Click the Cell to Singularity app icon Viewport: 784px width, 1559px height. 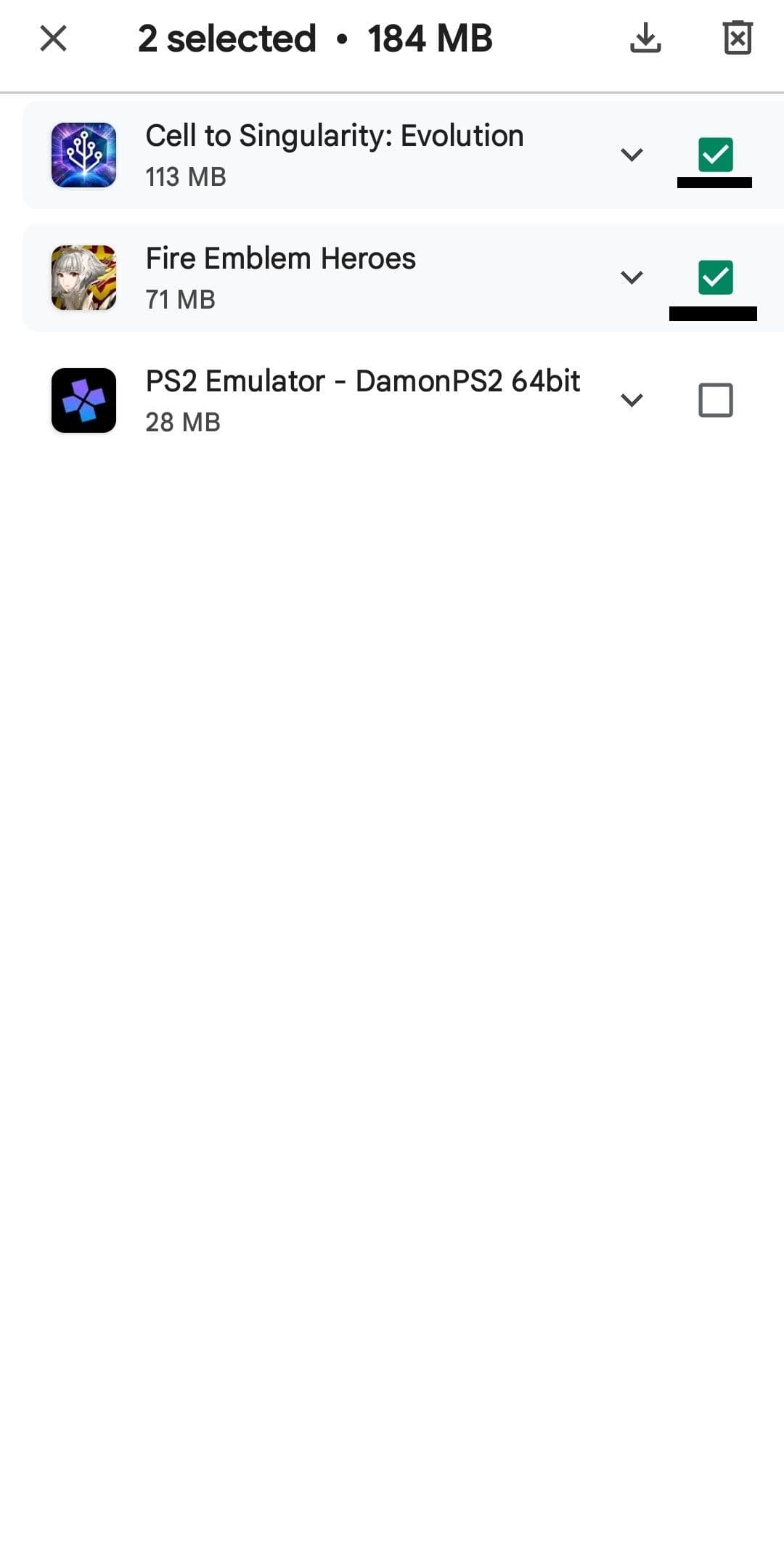click(x=83, y=153)
